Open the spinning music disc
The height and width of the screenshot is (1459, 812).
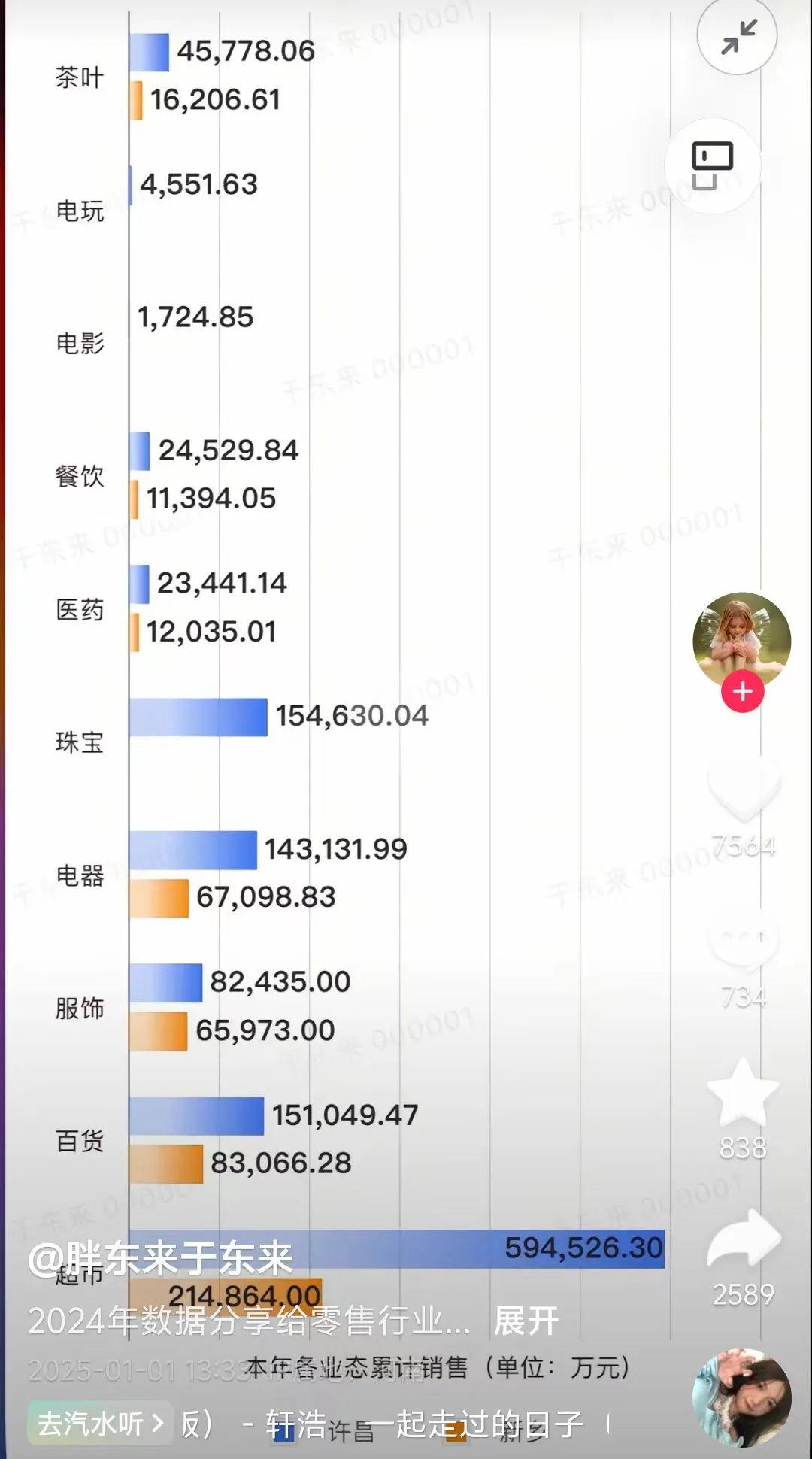[x=741, y=1397]
